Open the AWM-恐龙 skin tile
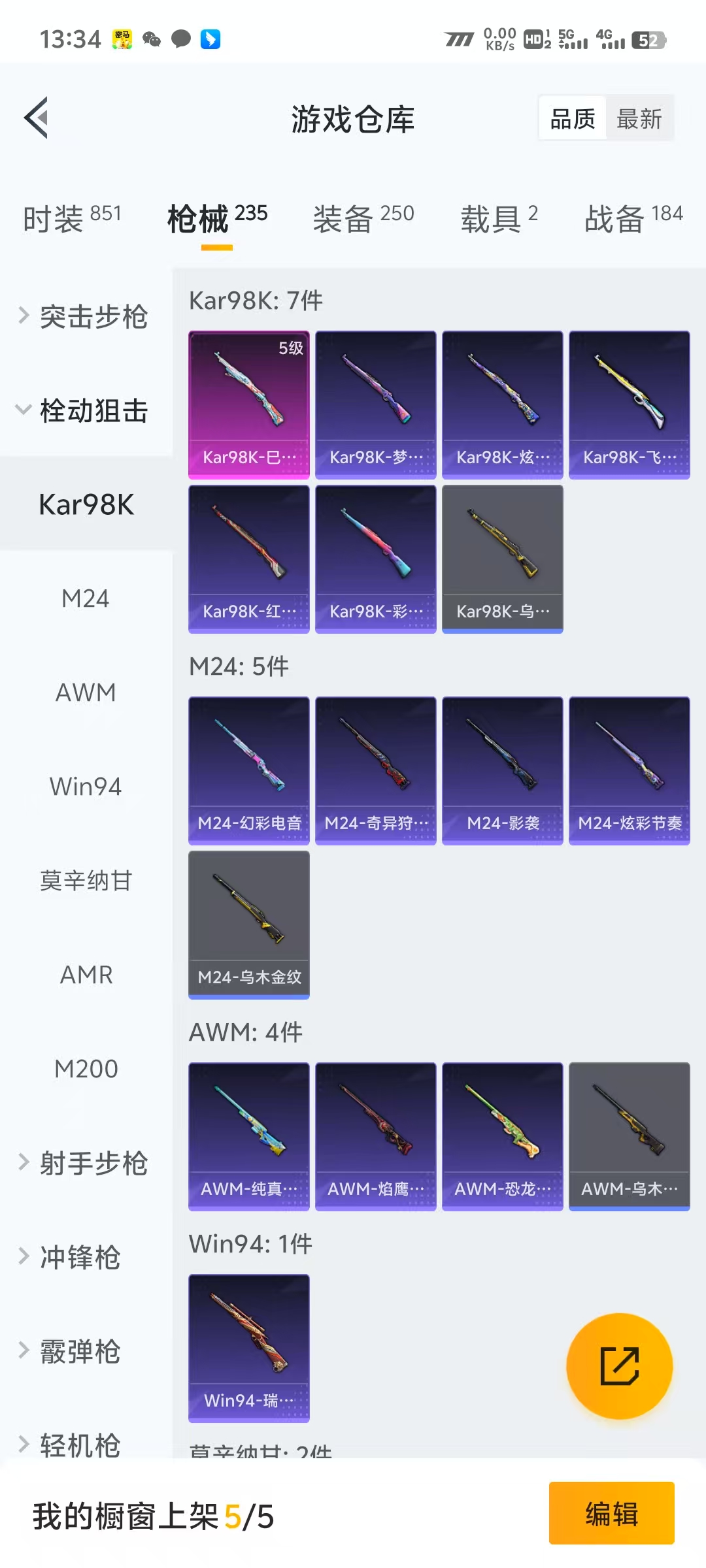The image size is (706, 1568). point(502,1136)
